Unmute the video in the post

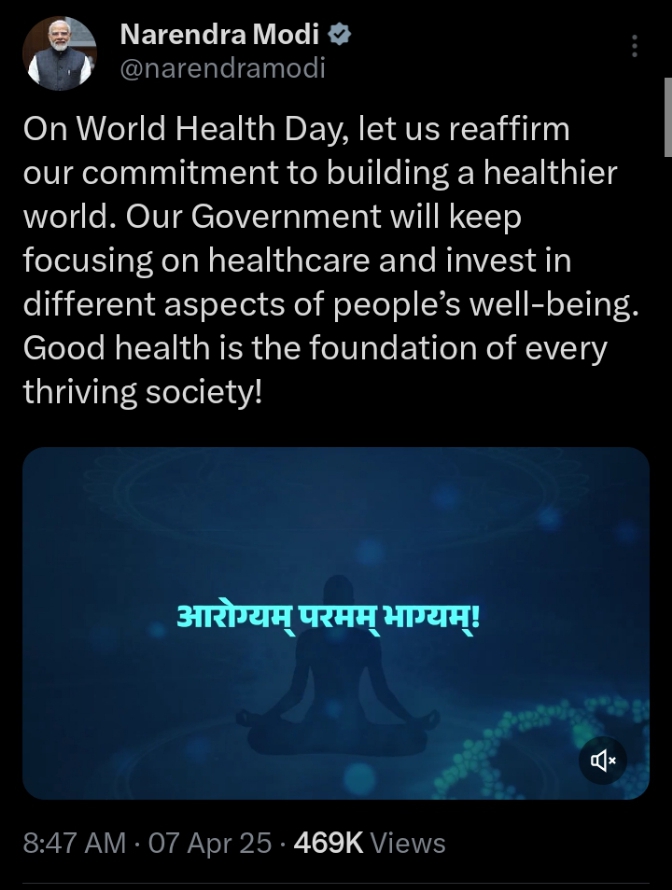coord(604,761)
